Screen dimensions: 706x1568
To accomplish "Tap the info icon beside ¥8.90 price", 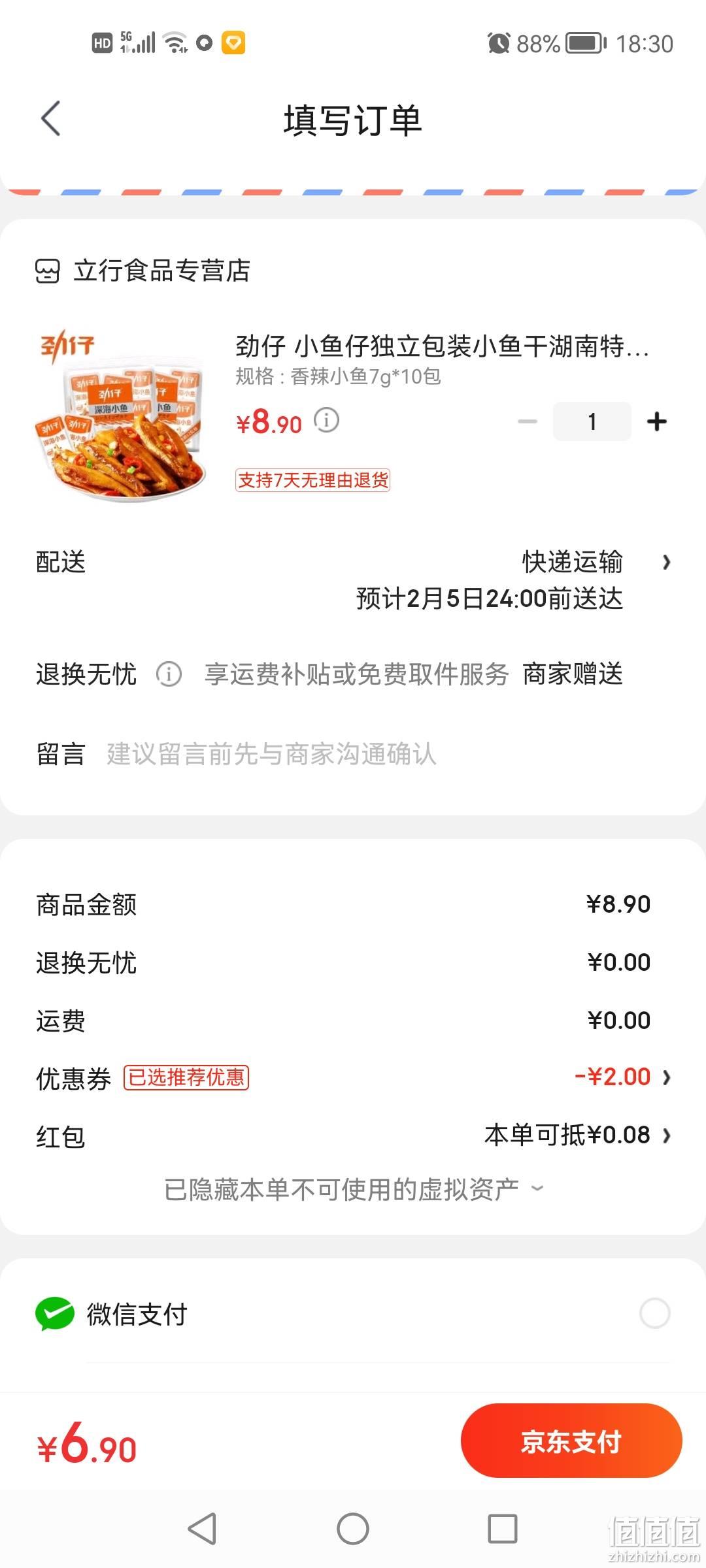I will [x=326, y=420].
